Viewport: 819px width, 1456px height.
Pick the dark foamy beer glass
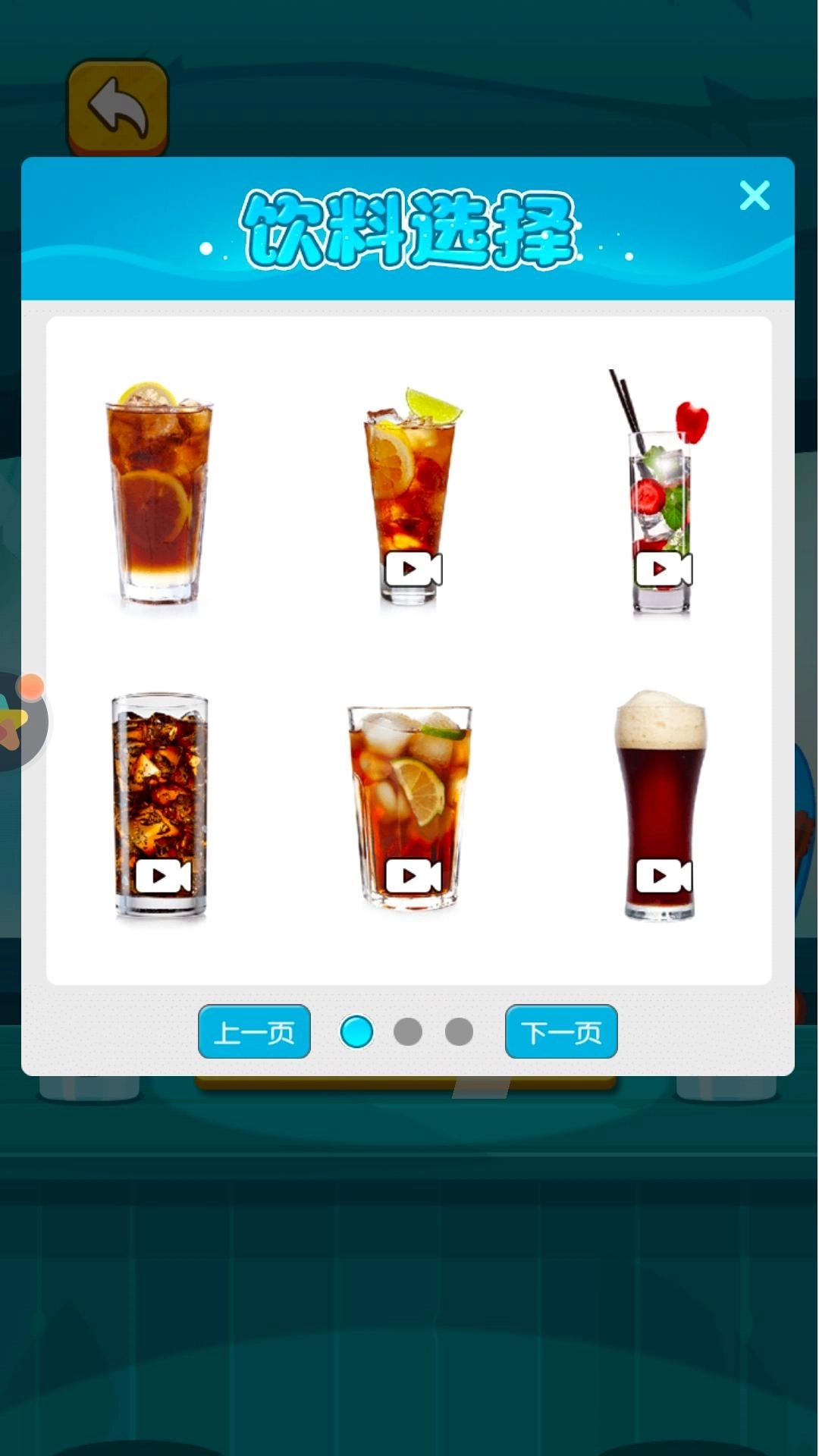click(661, 805)
